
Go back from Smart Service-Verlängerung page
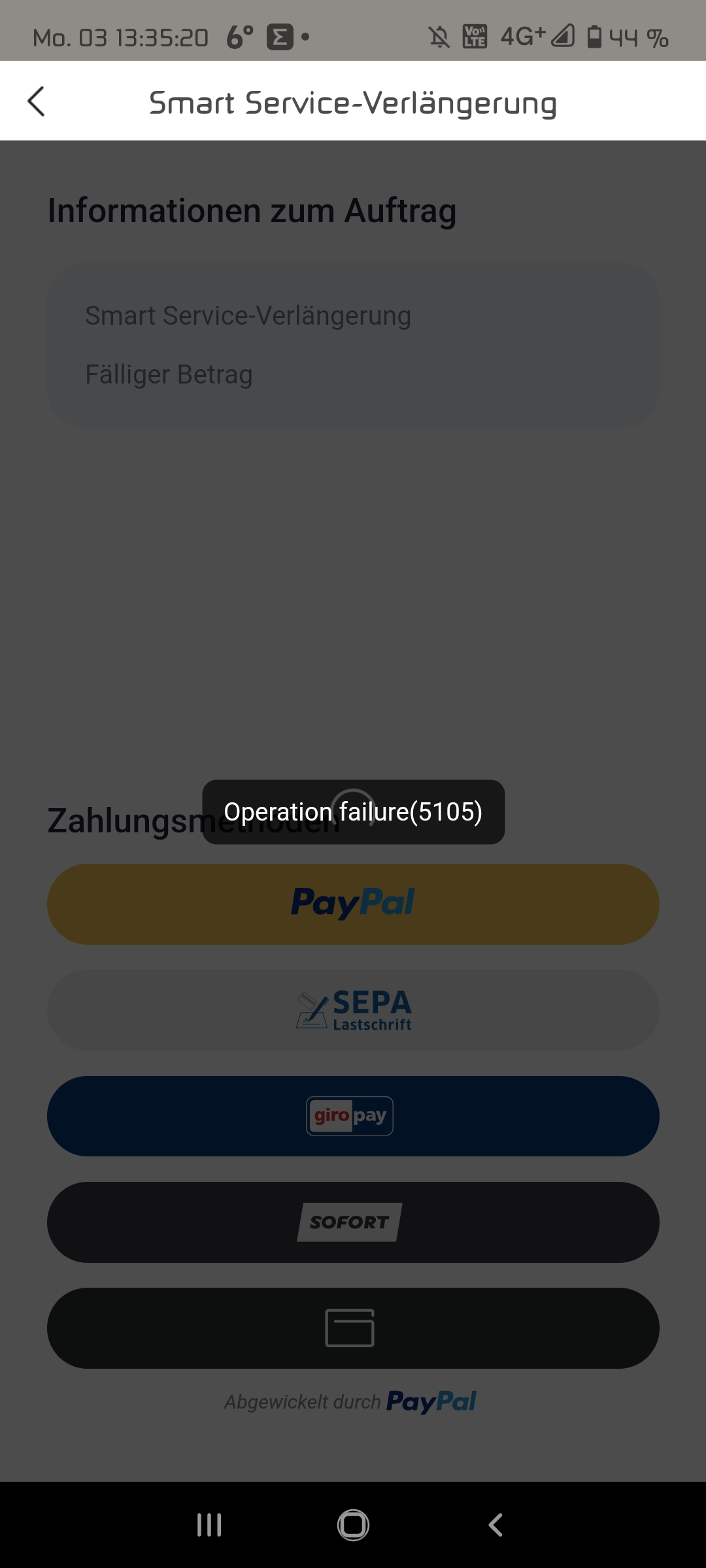point(37,102)
